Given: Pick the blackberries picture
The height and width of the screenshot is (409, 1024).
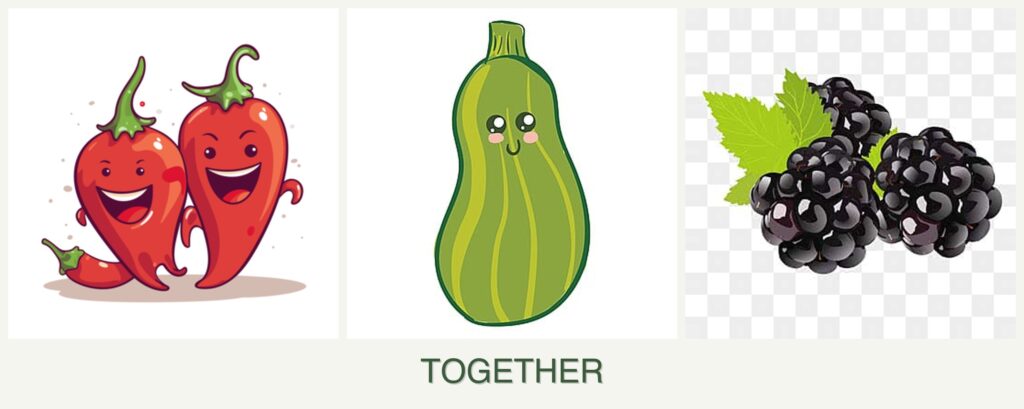Looking at the screenshot, I should tap(850, 174).
